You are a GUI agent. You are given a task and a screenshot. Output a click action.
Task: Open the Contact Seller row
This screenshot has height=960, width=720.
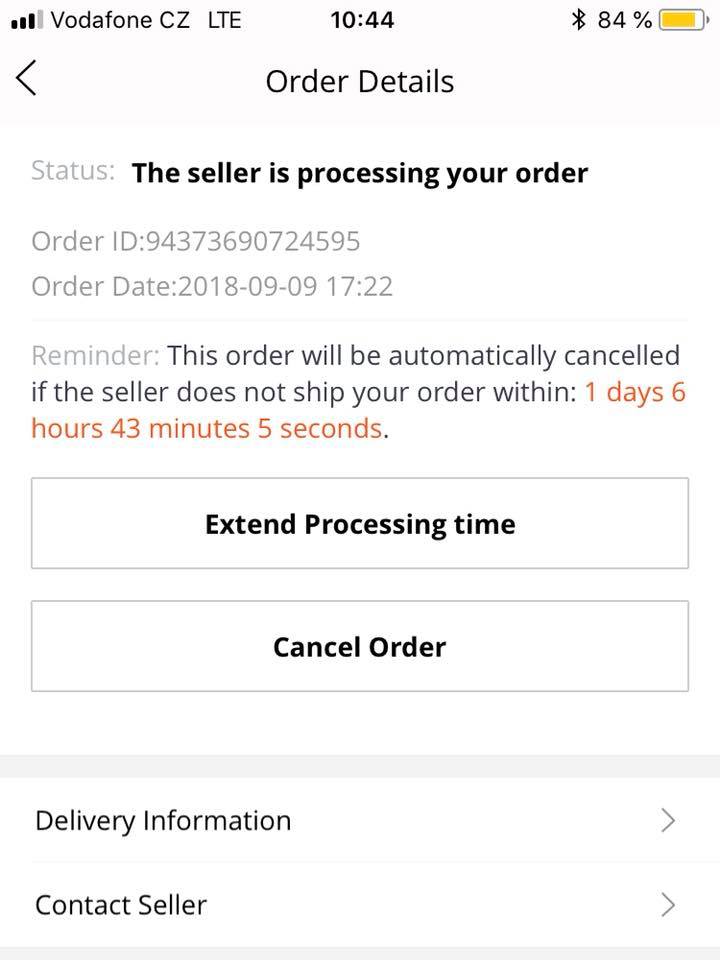coord(360,905)
